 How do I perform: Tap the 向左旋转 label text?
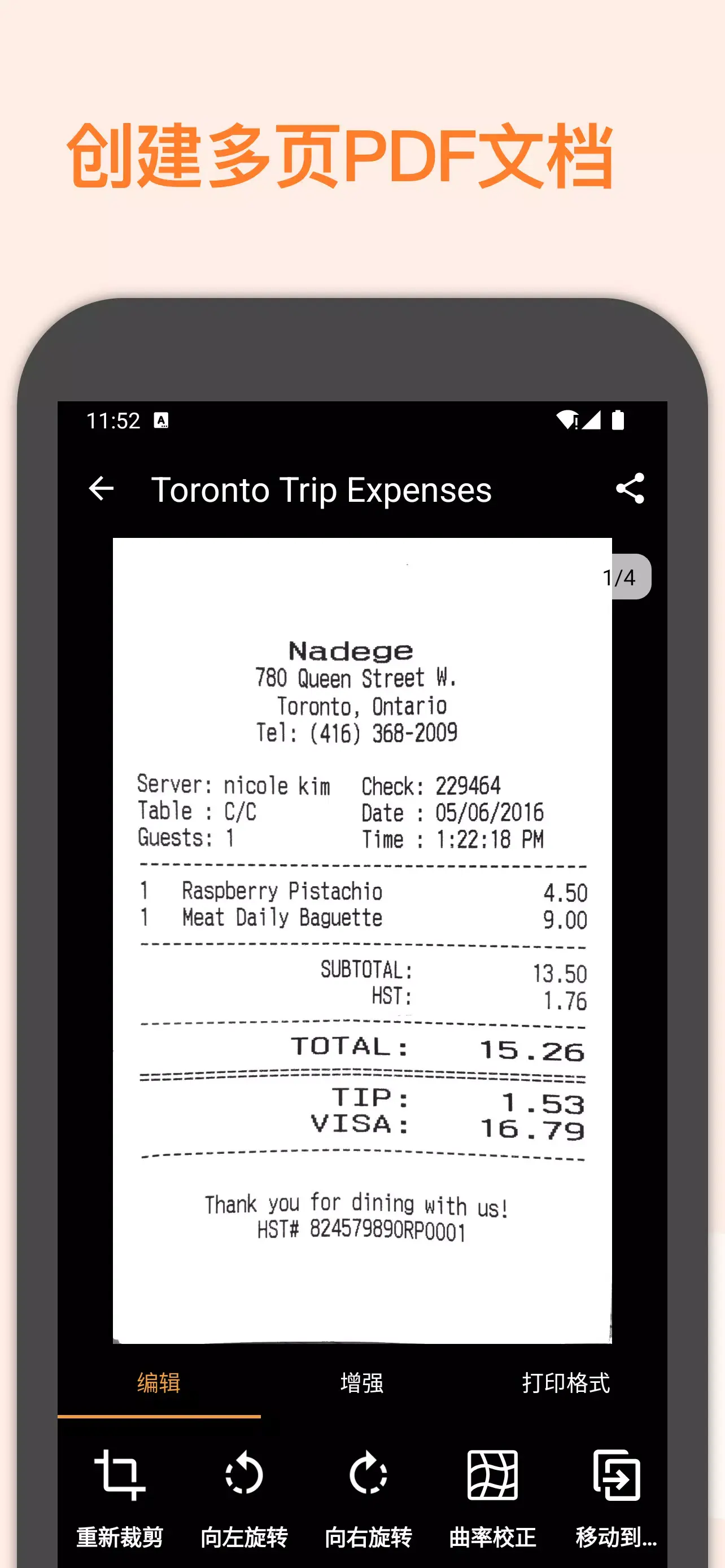(244, 1537)
